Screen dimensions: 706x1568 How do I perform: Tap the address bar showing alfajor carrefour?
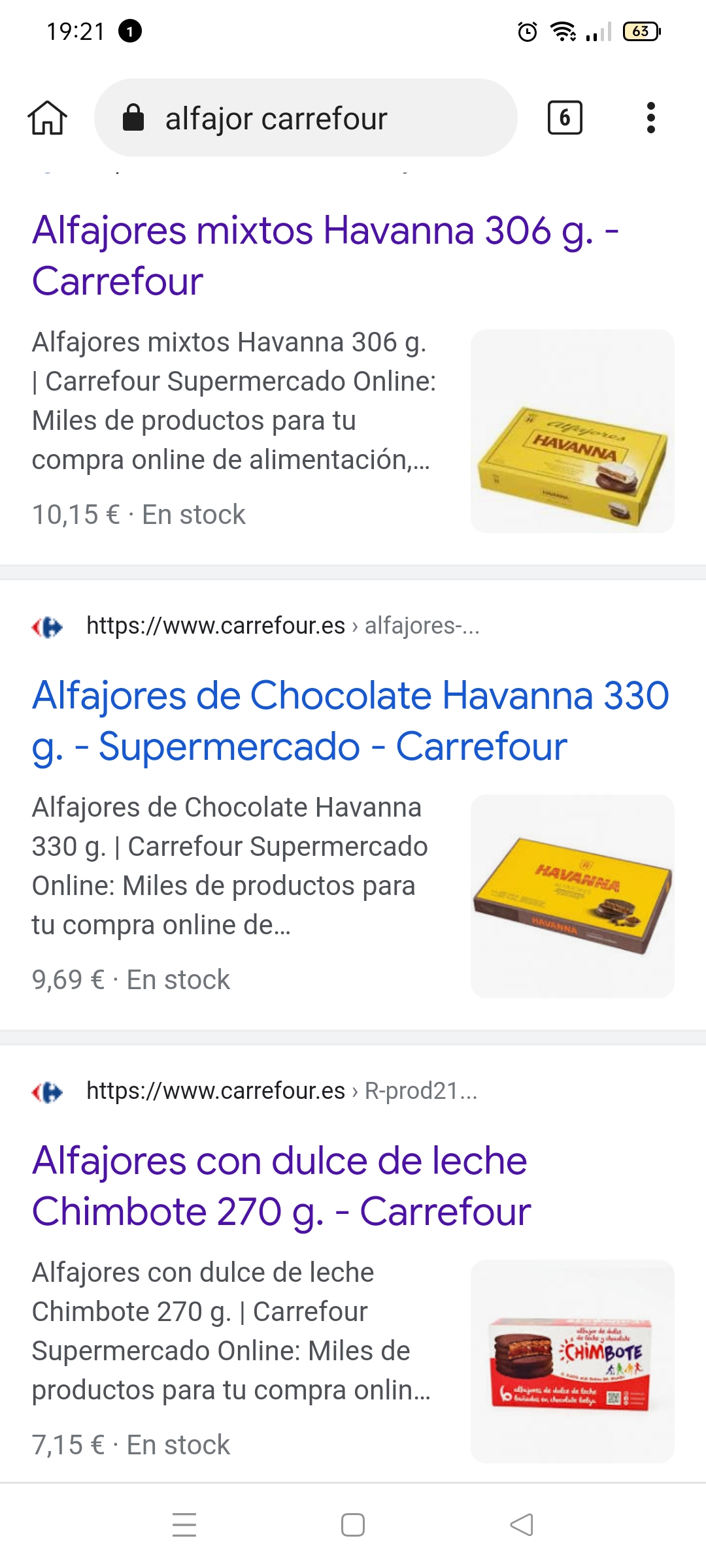(x=305, y=118)
